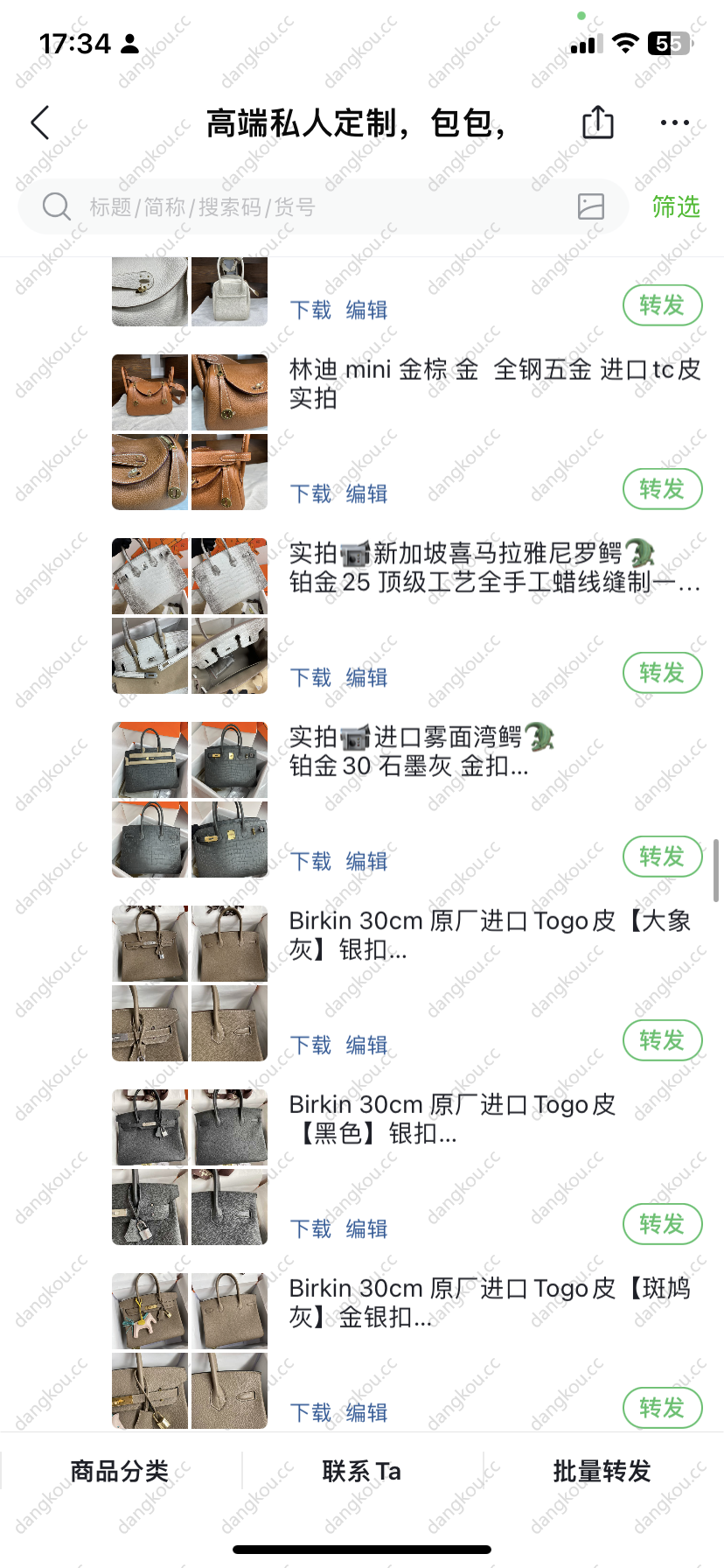Download the Birkin 30cm 斑鸠灰 item

pos(310,1413)
